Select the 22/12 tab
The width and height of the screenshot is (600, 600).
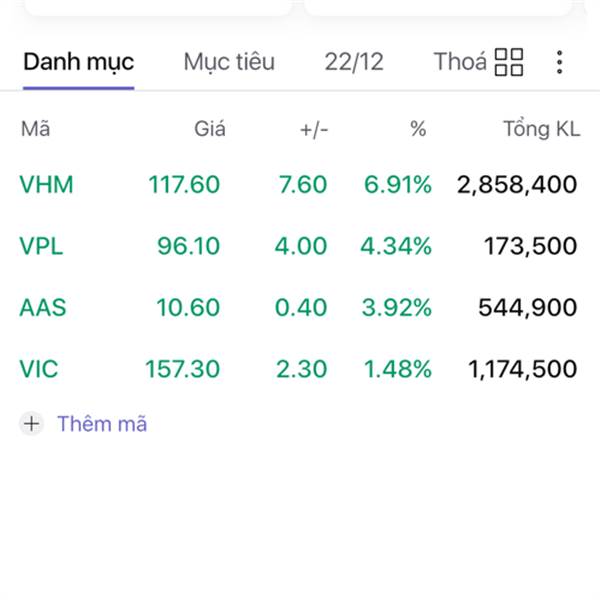tap(354, 62)
